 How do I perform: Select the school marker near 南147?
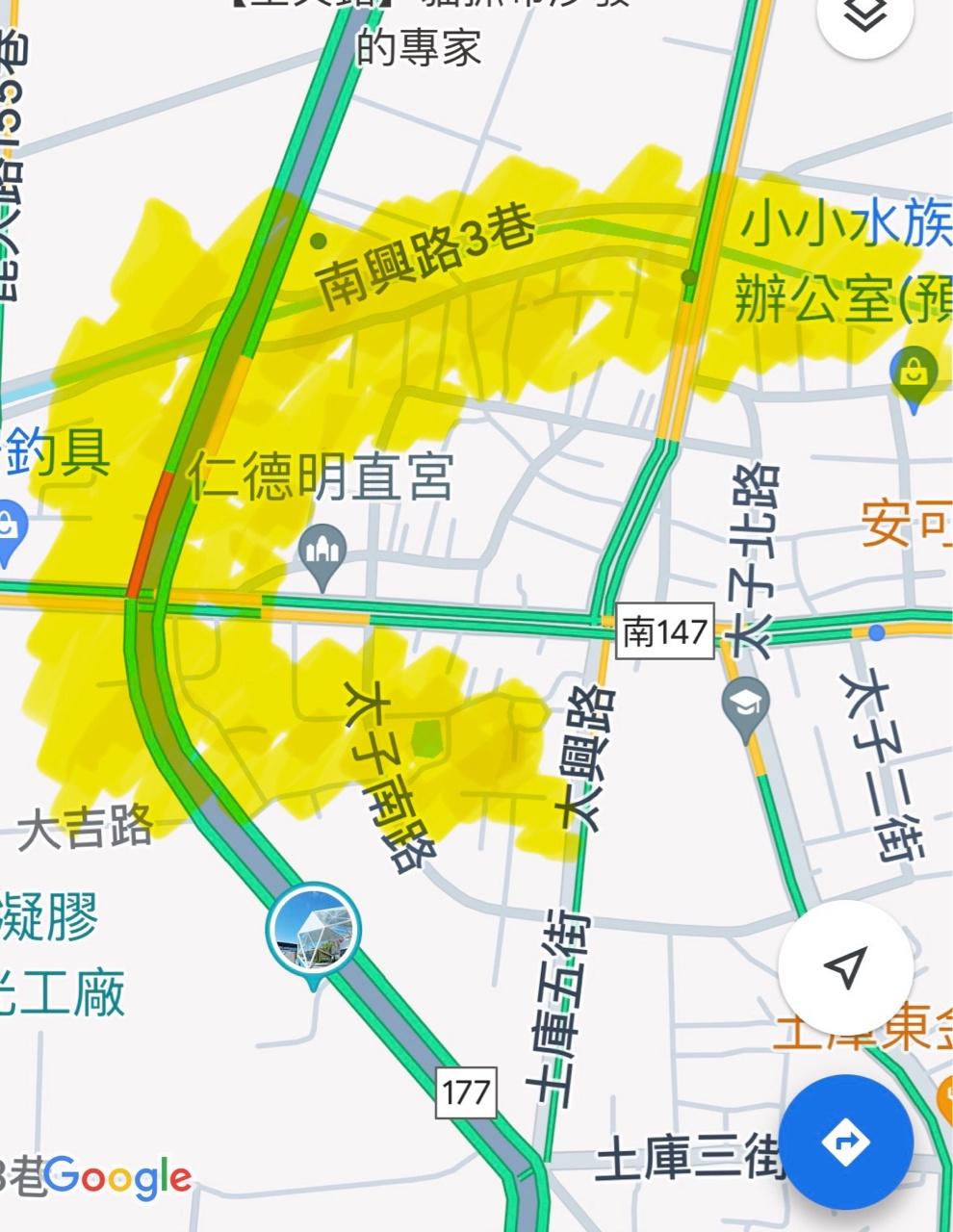point(745,706)
